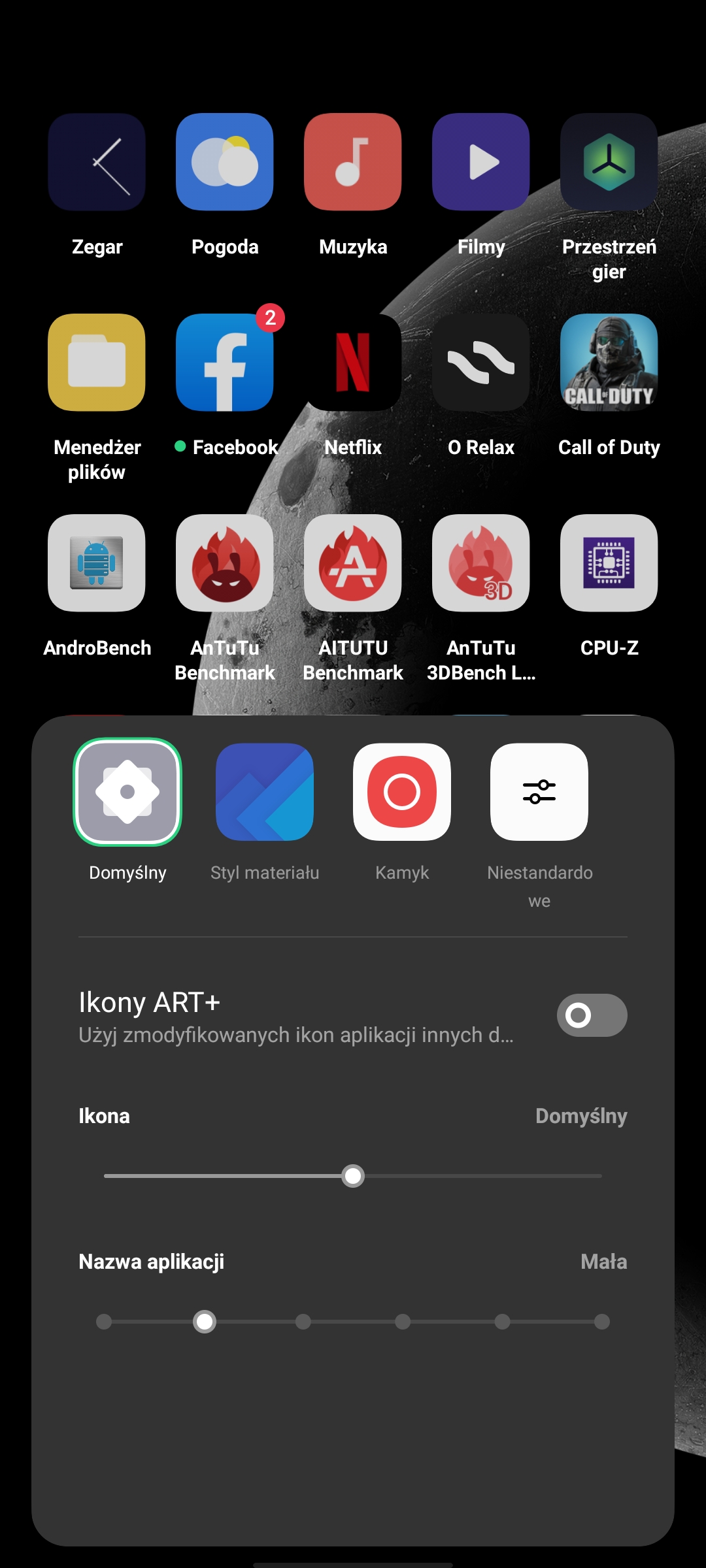Viewport: 706px width, 1568px height.
Task: Launch Przestrzeń gier
Action: click(609, 162)
